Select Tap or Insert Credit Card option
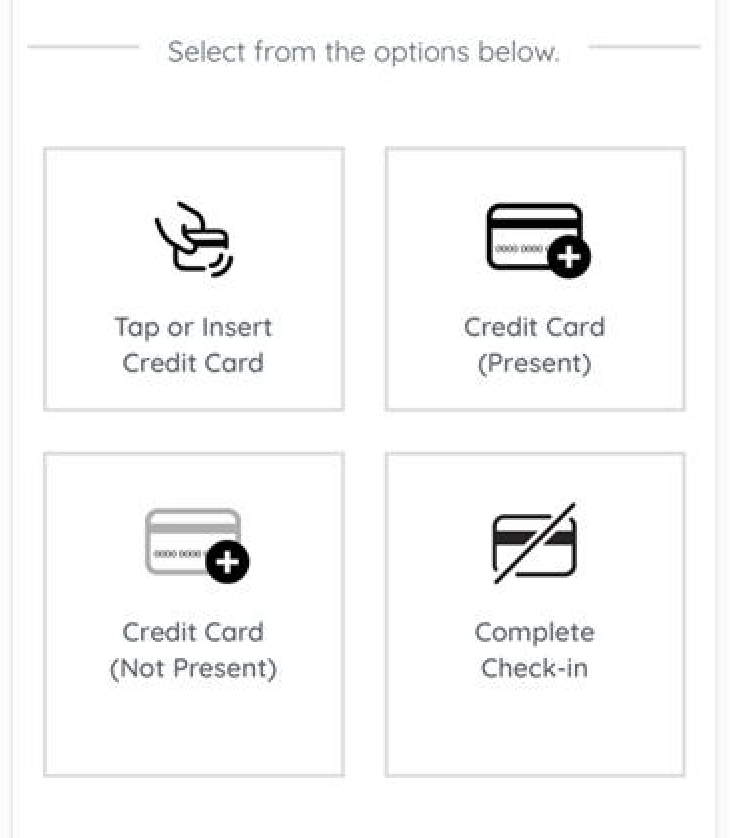The image size is (730, 838). coord(194,279)
